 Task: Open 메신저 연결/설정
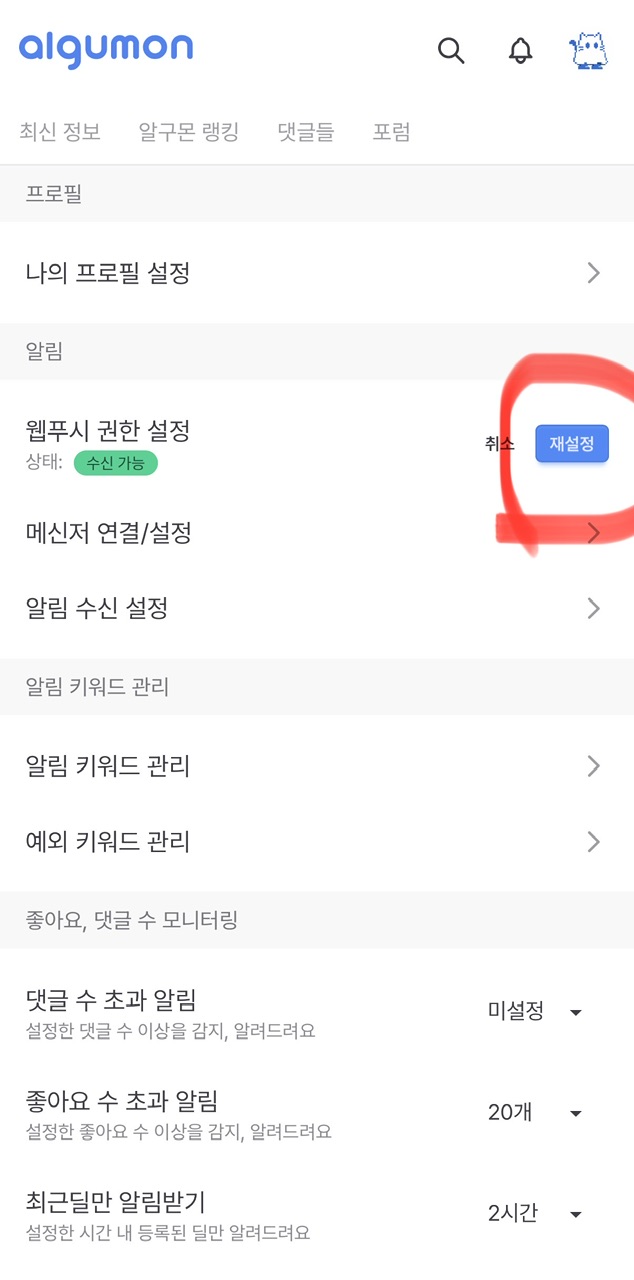(316, 533)
